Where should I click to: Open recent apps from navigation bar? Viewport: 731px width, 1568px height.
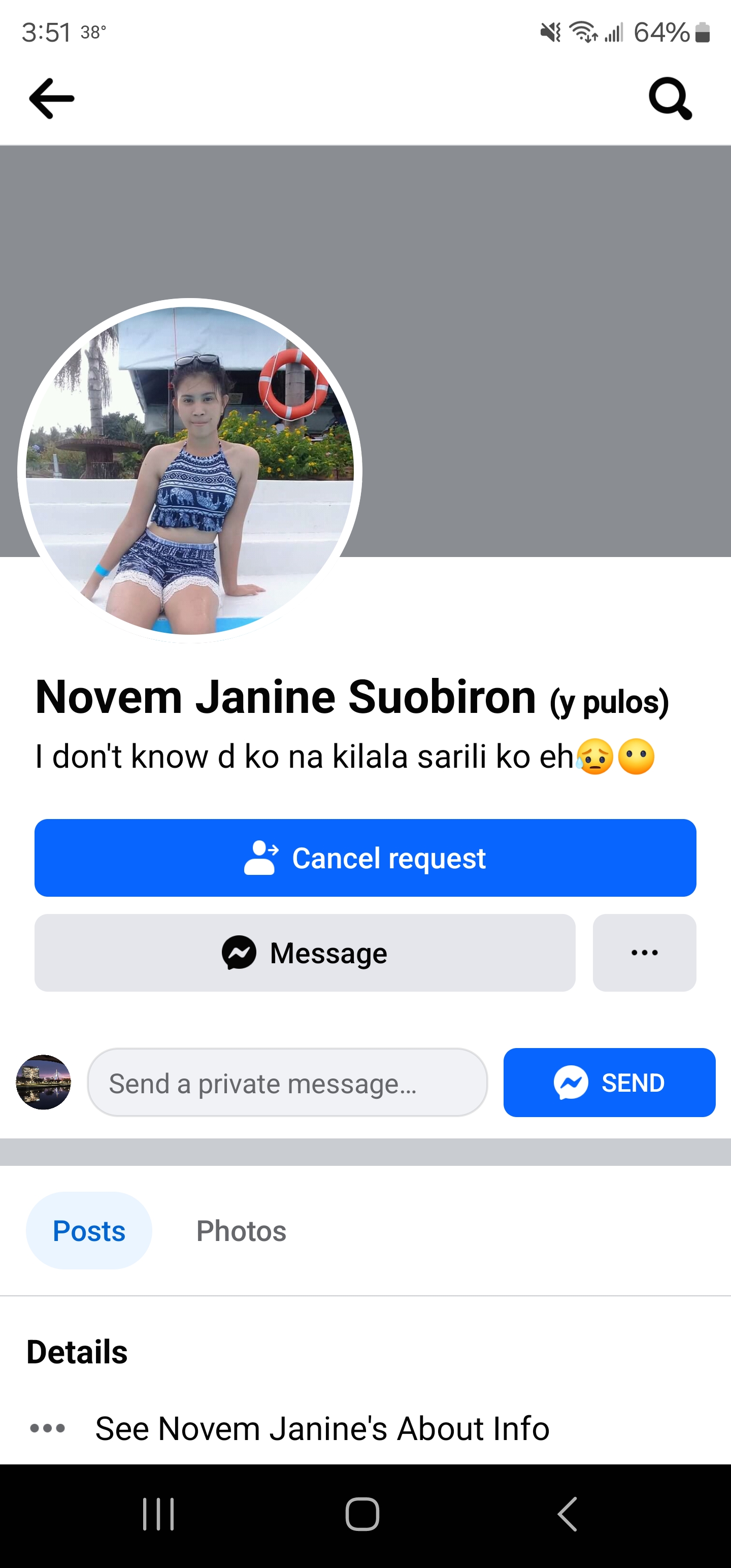coord(159,1514)
